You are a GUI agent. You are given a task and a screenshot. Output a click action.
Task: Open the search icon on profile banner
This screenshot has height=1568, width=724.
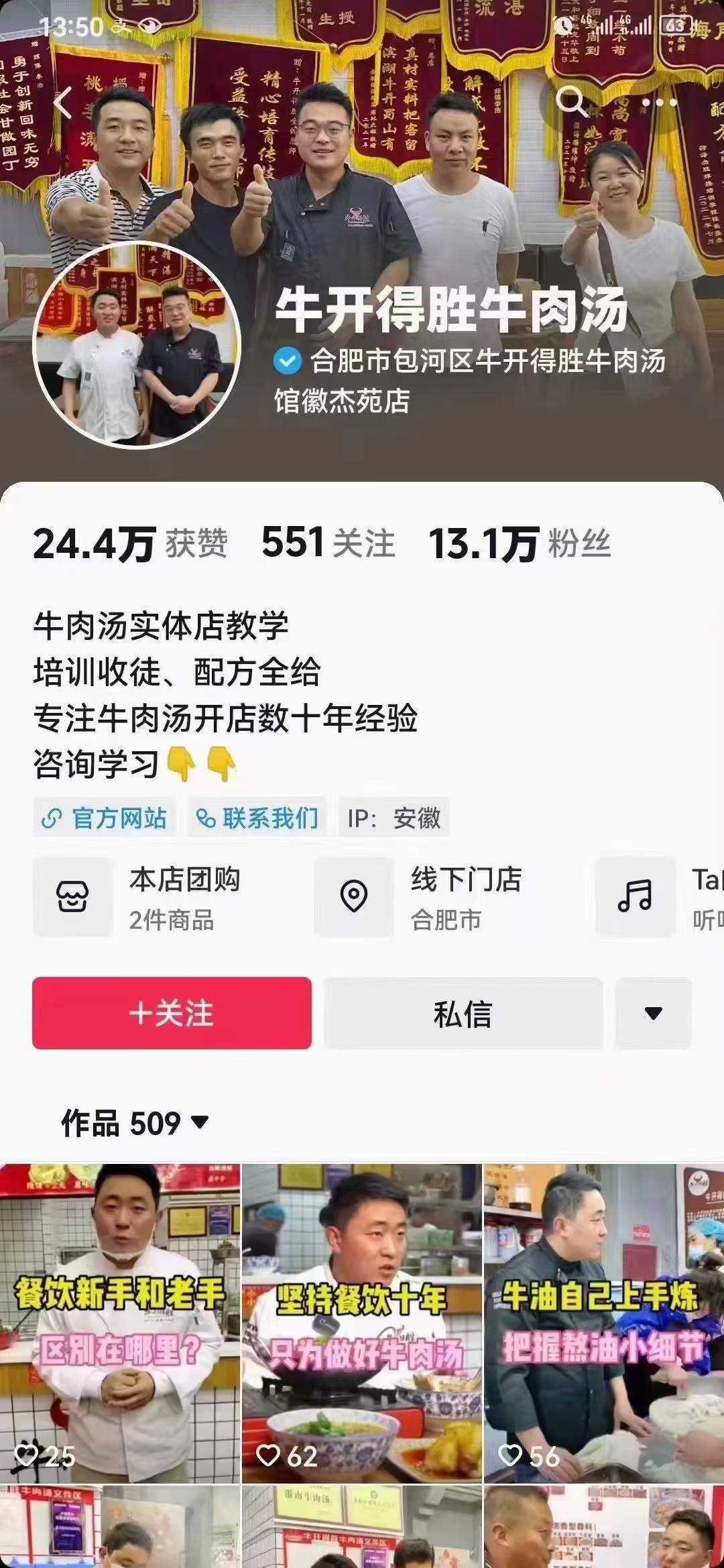[570, 101]
